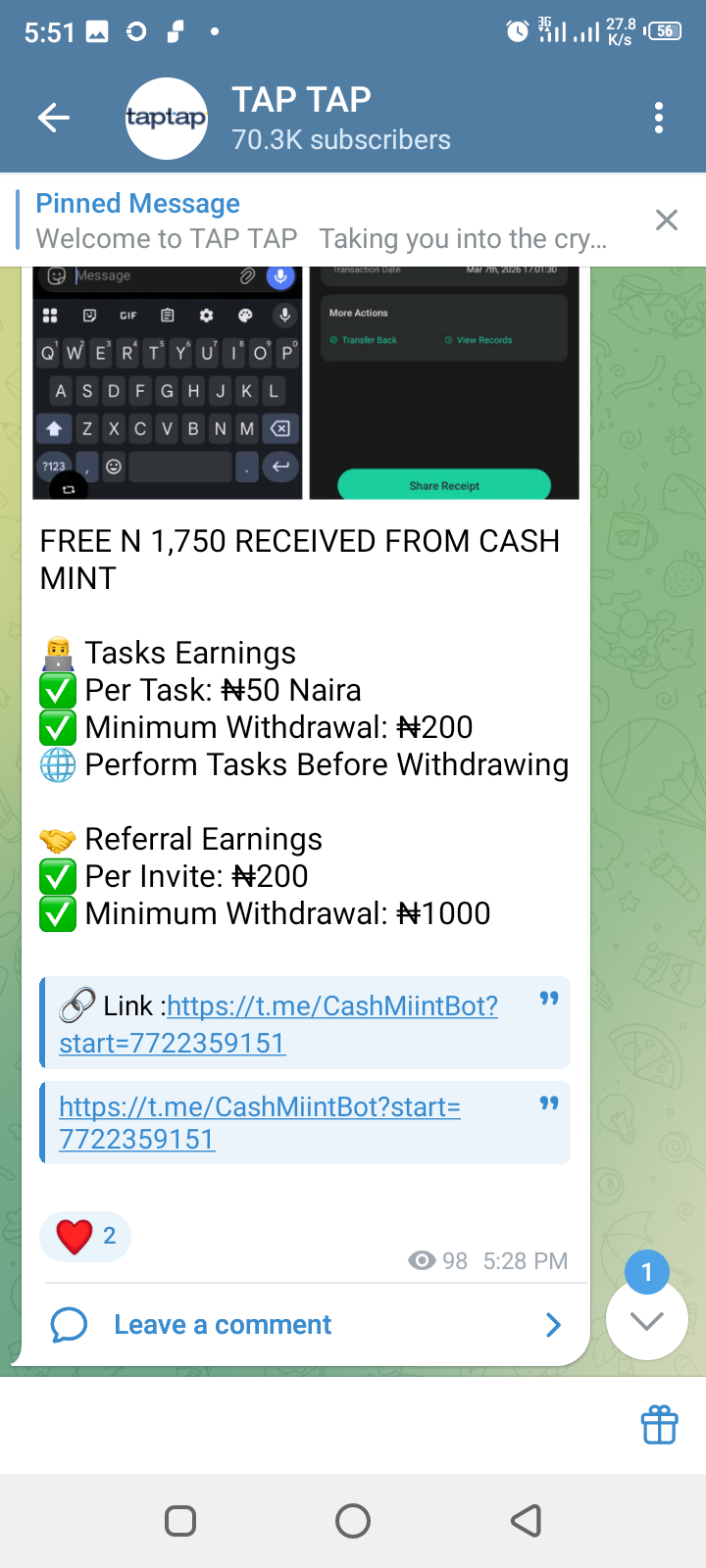Image resolution: width=706 pixels, height=1568 pixels.
Task: Go to the home screen
Action: [353, 1521]
